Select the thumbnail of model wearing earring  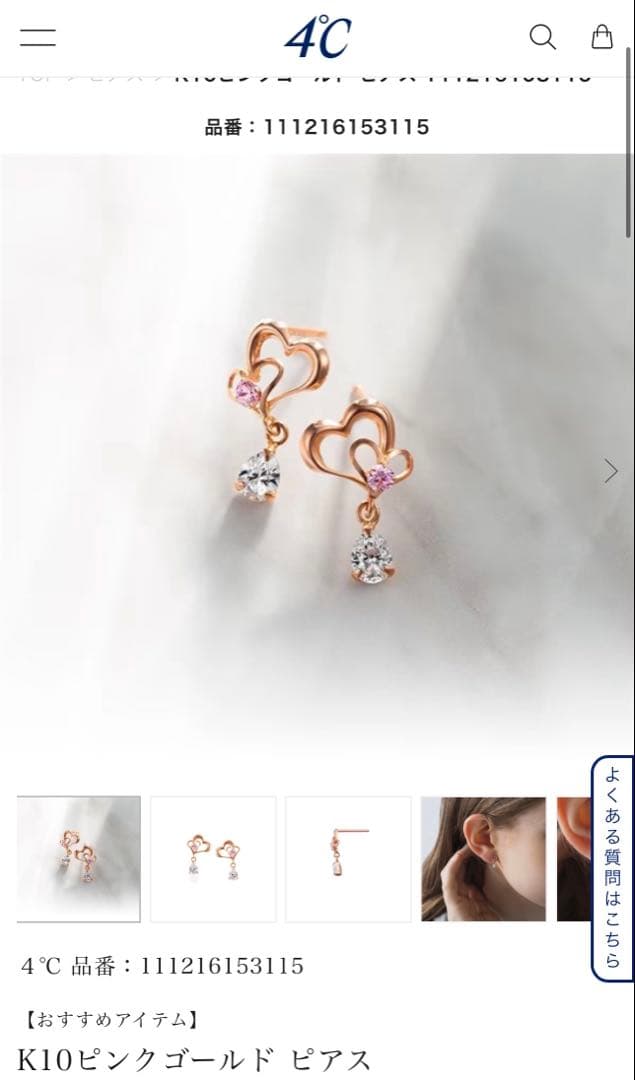click(483, 859)
